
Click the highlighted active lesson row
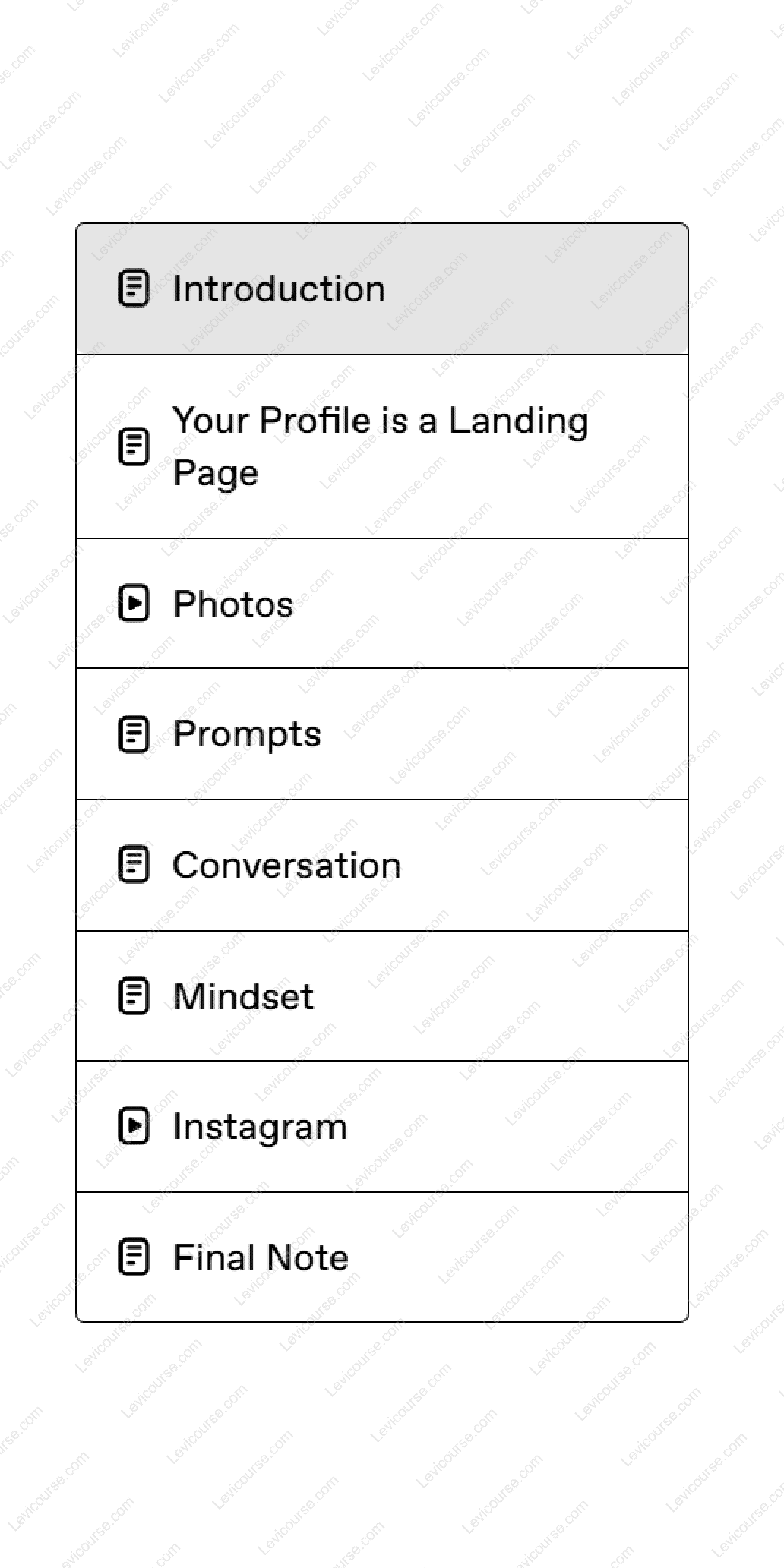pos(380,289)
